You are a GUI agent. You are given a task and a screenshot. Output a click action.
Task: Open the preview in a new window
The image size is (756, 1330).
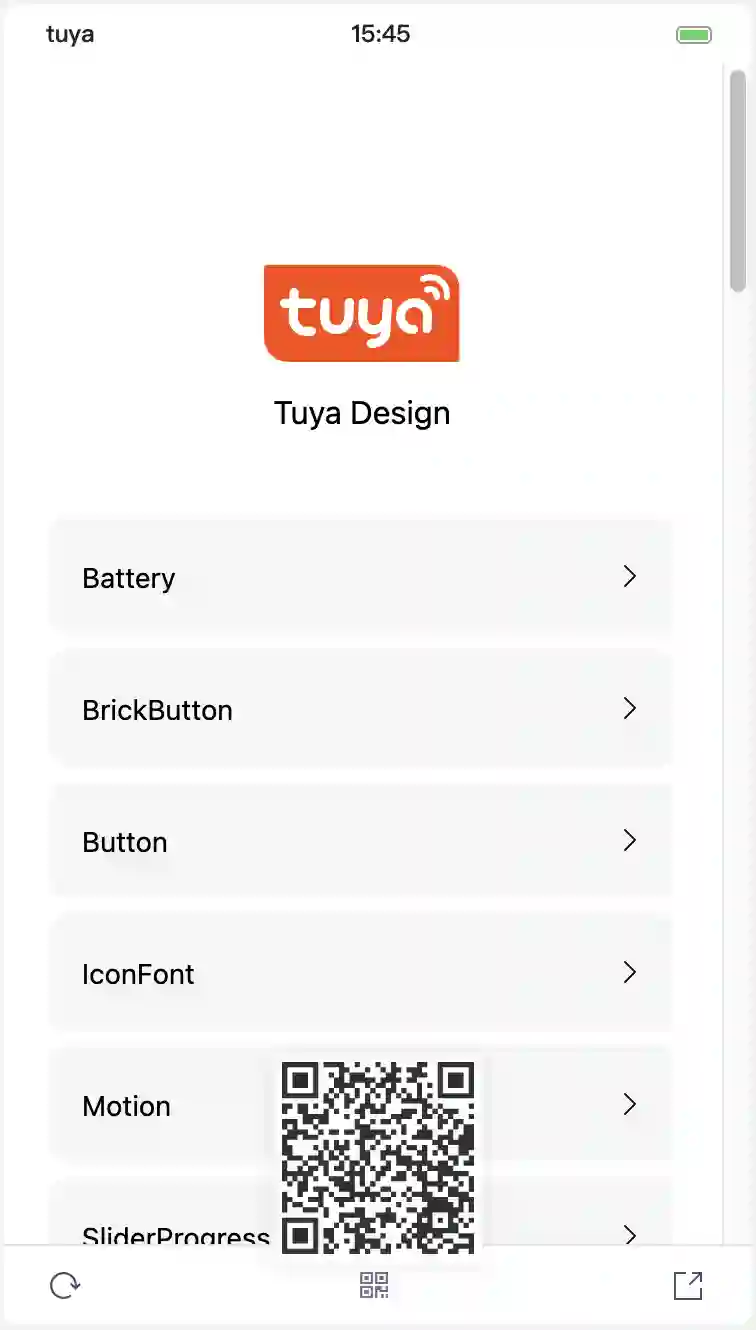click(x=688, y=1286)
